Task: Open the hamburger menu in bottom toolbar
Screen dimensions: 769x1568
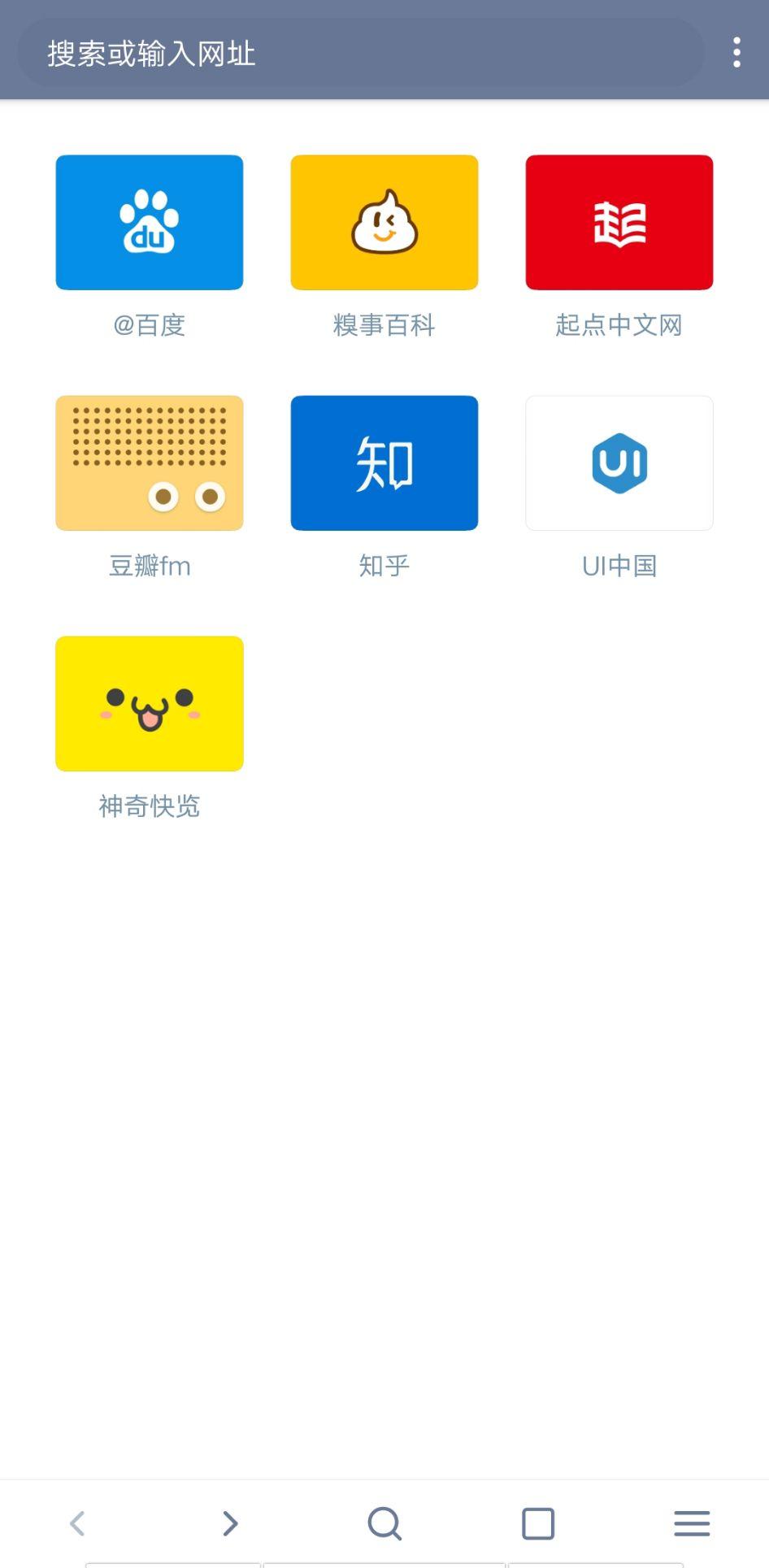Action: 692,1523
